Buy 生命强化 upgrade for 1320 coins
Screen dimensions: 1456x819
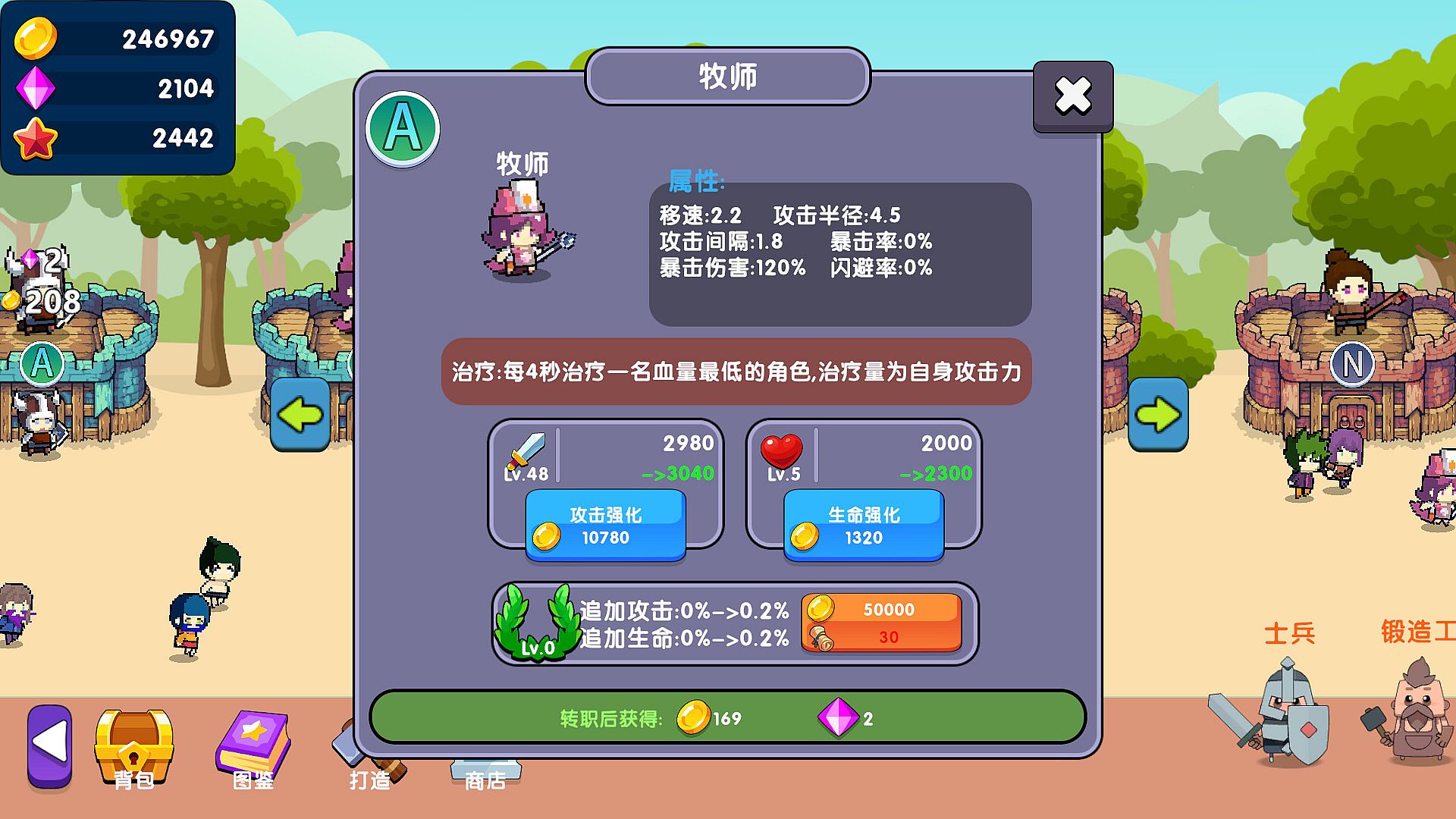863,526
